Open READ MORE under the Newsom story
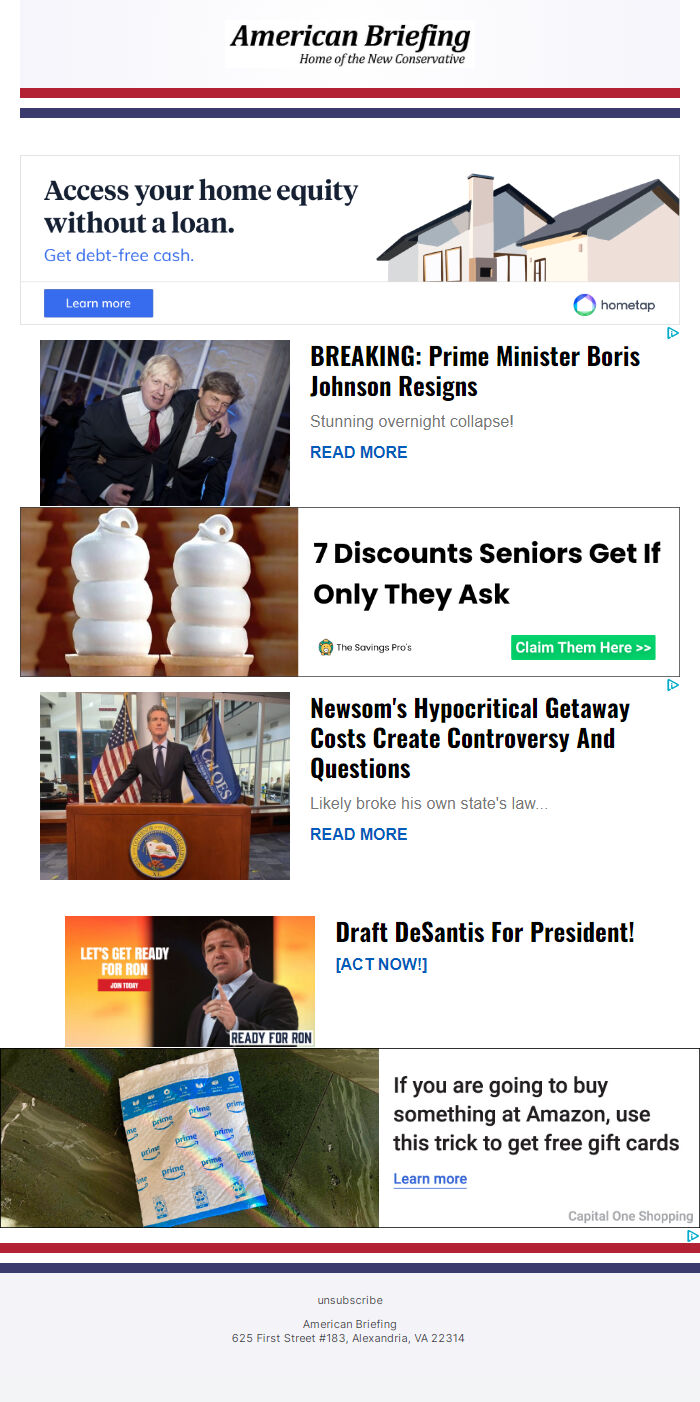 point(358,834)
